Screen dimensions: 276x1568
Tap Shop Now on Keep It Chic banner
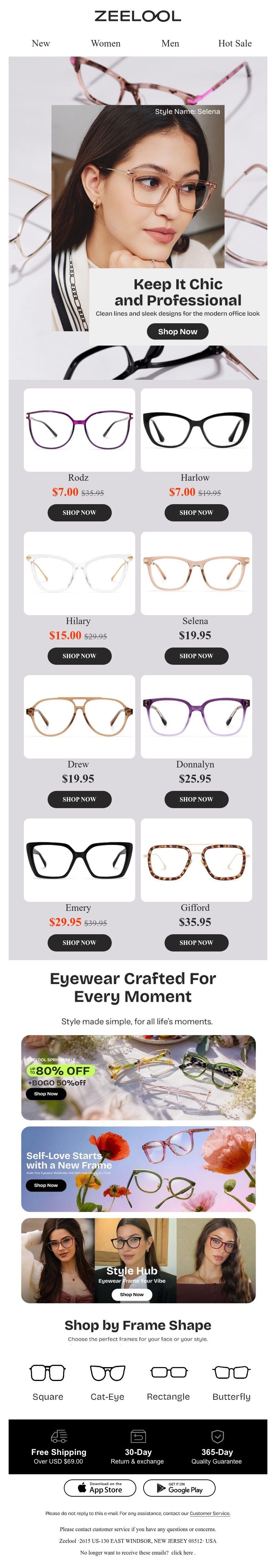[177, 331]
